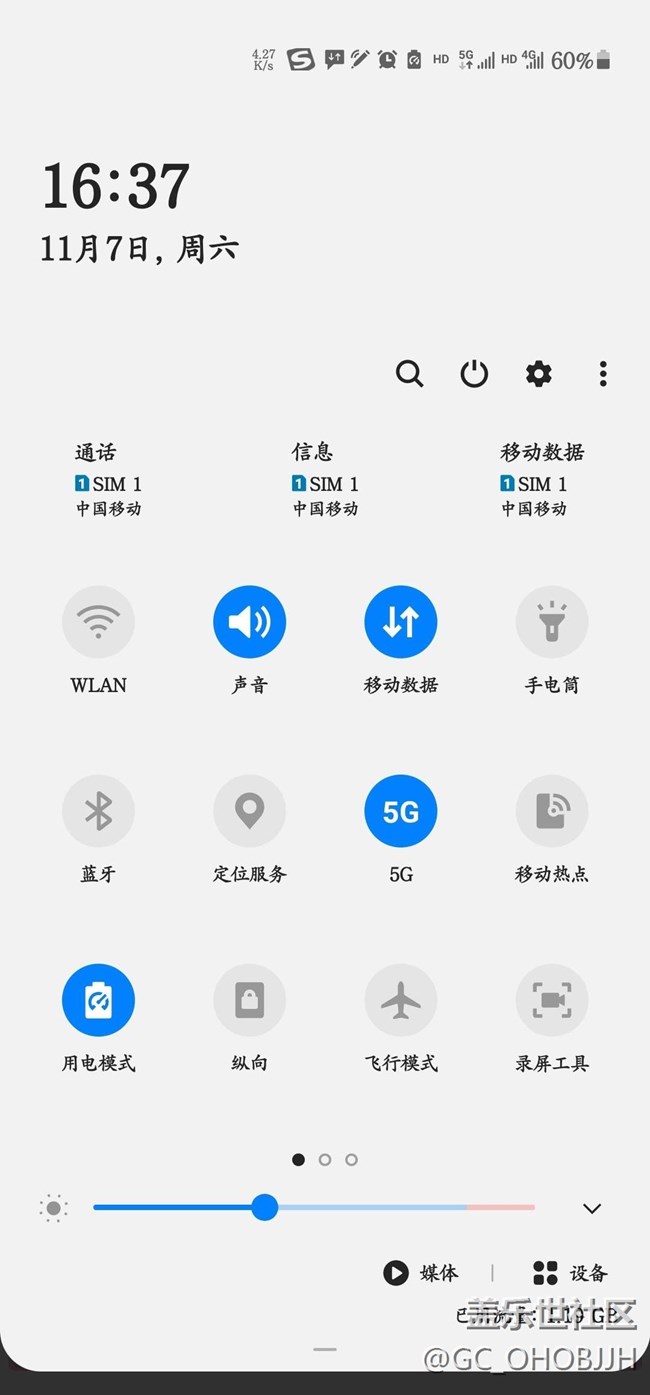Enable 定位服务 location
The width and height of the screenshot is (650, 1395).
[249, 811]
